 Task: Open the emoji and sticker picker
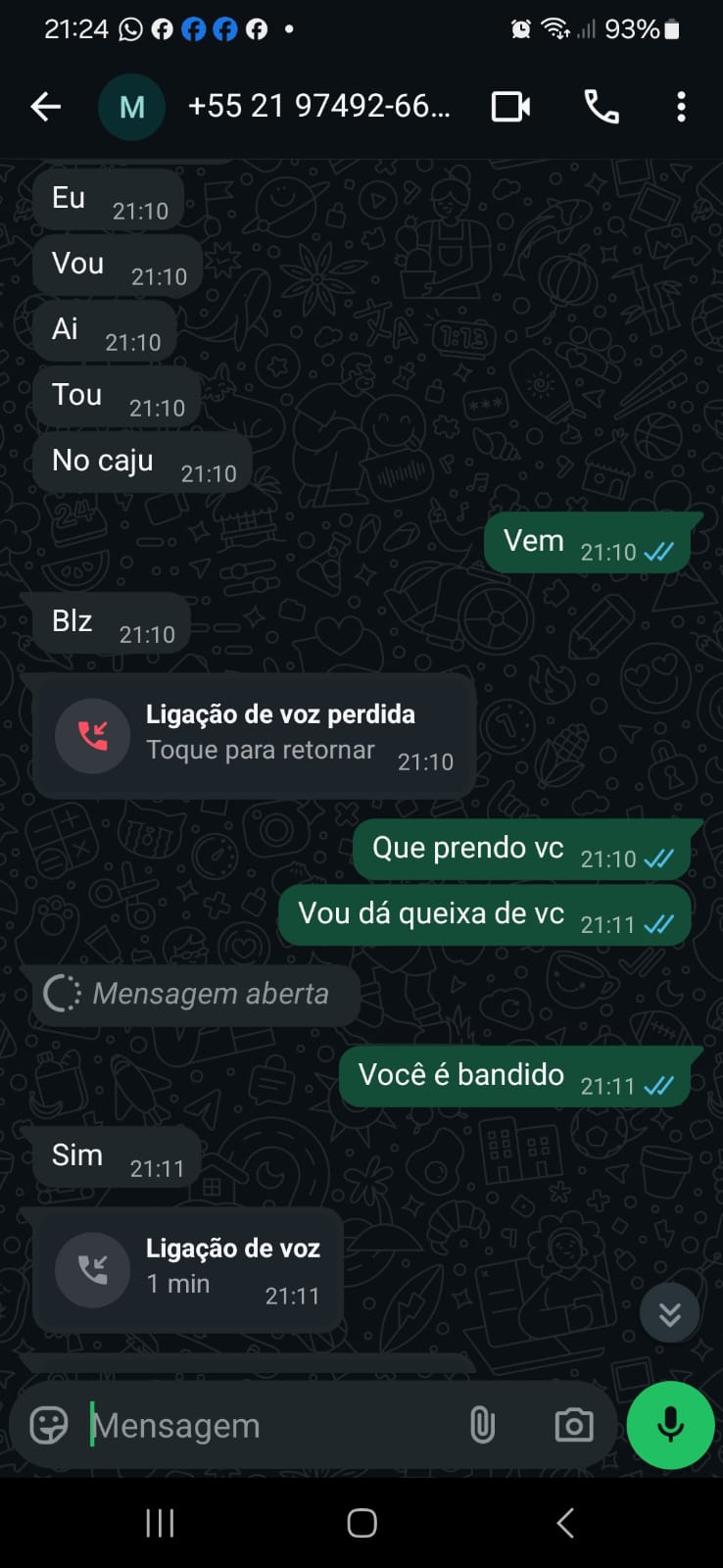pyautogui.click(x=49, y=1425)
